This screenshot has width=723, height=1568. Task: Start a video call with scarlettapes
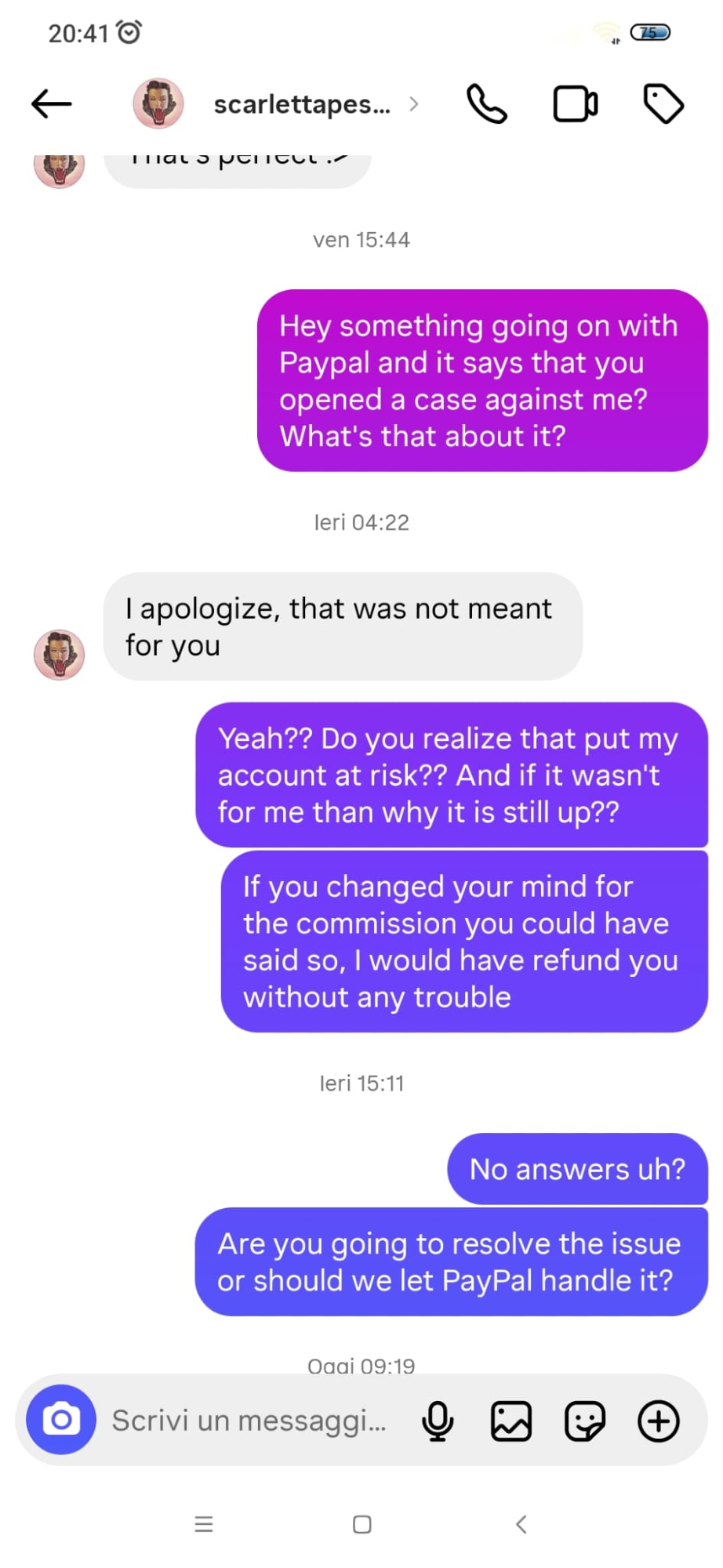click(576, 104)
